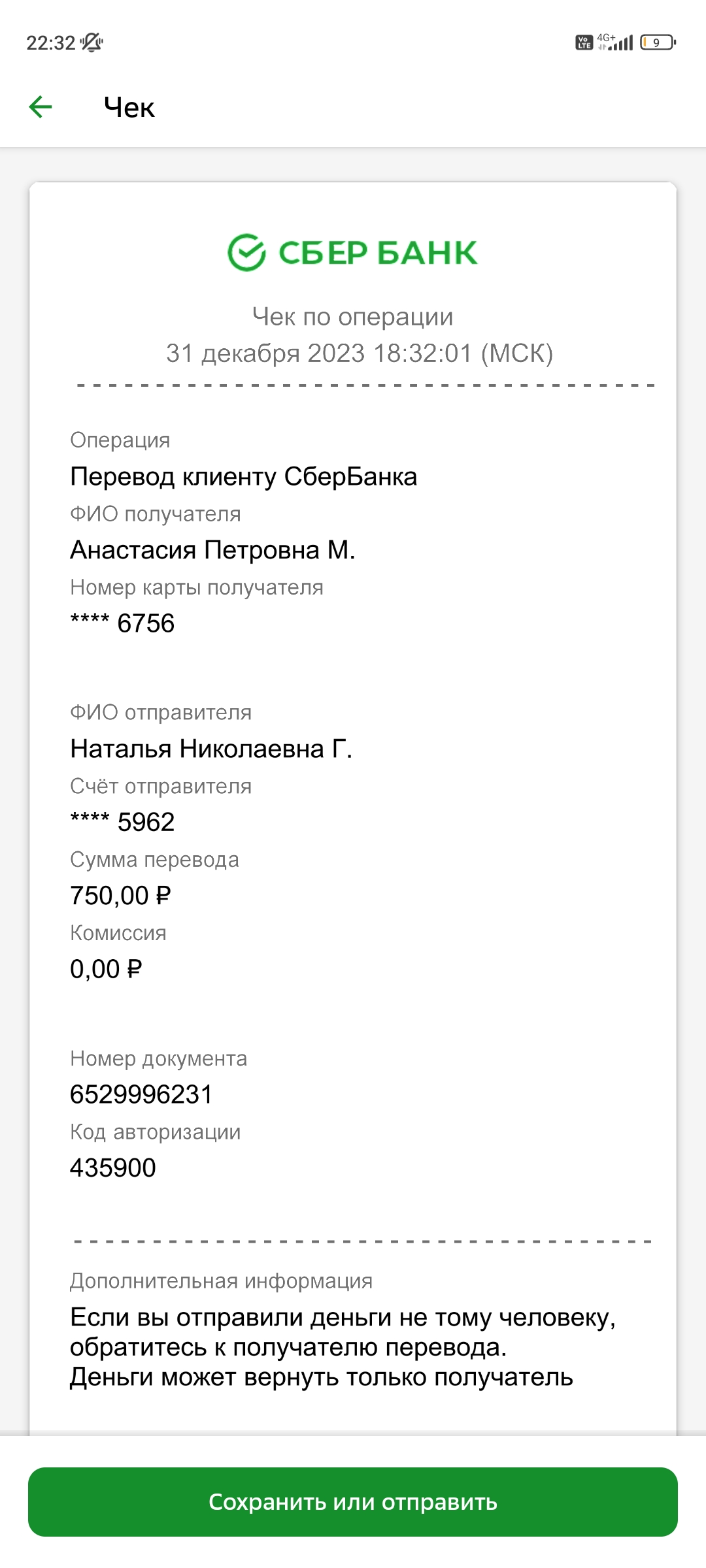The width and height of the screenshot is (706, 1568).
Task: Tap the Сохранить или отправить button
Action: [353, 1502]
